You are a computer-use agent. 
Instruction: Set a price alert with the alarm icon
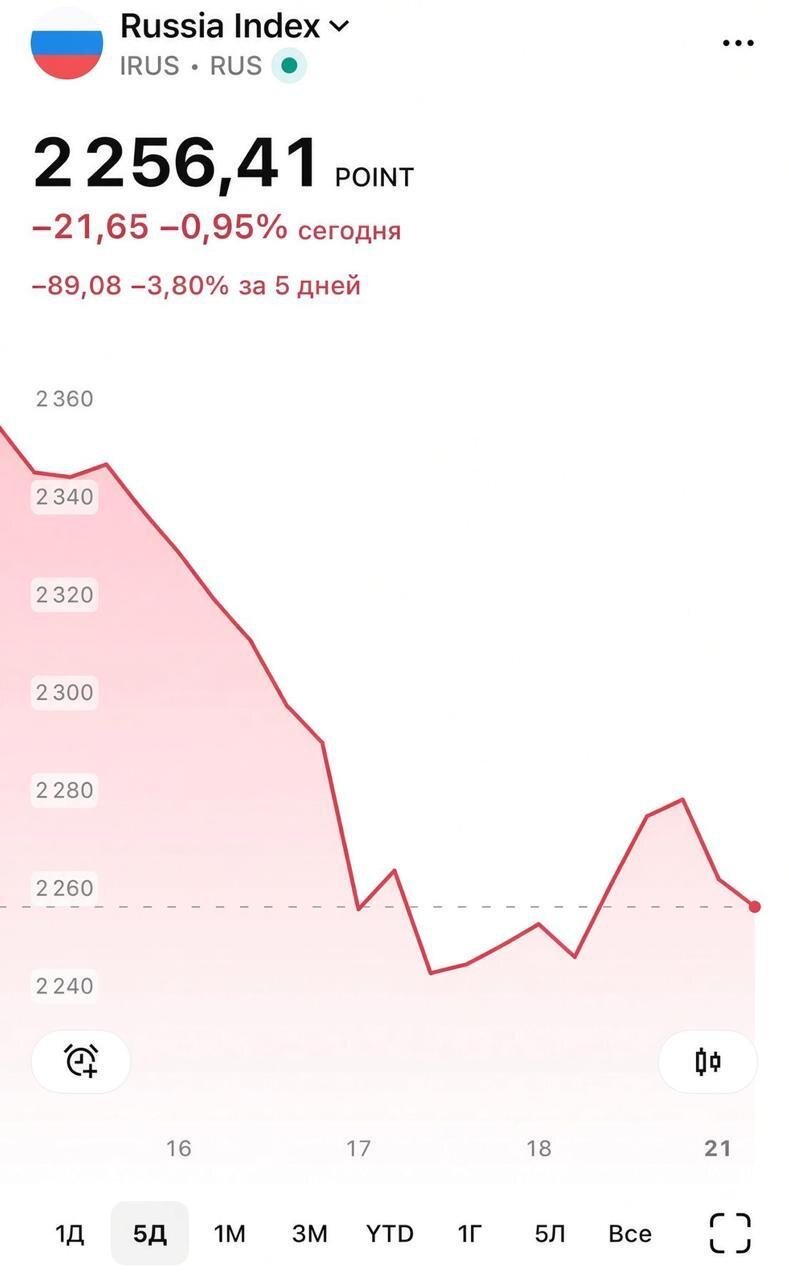point(81,1061)
